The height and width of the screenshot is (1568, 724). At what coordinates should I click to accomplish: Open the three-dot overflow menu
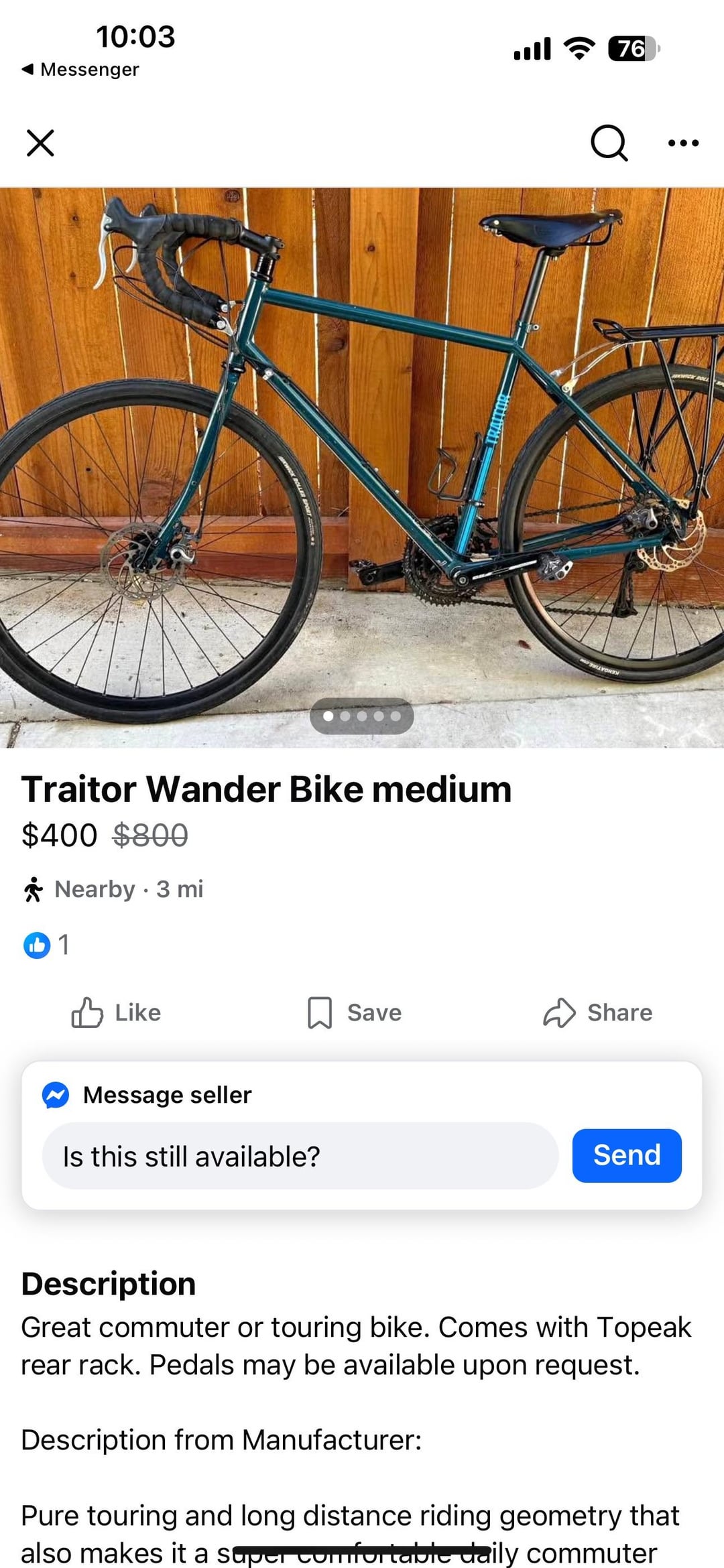[x=683, y=143]
